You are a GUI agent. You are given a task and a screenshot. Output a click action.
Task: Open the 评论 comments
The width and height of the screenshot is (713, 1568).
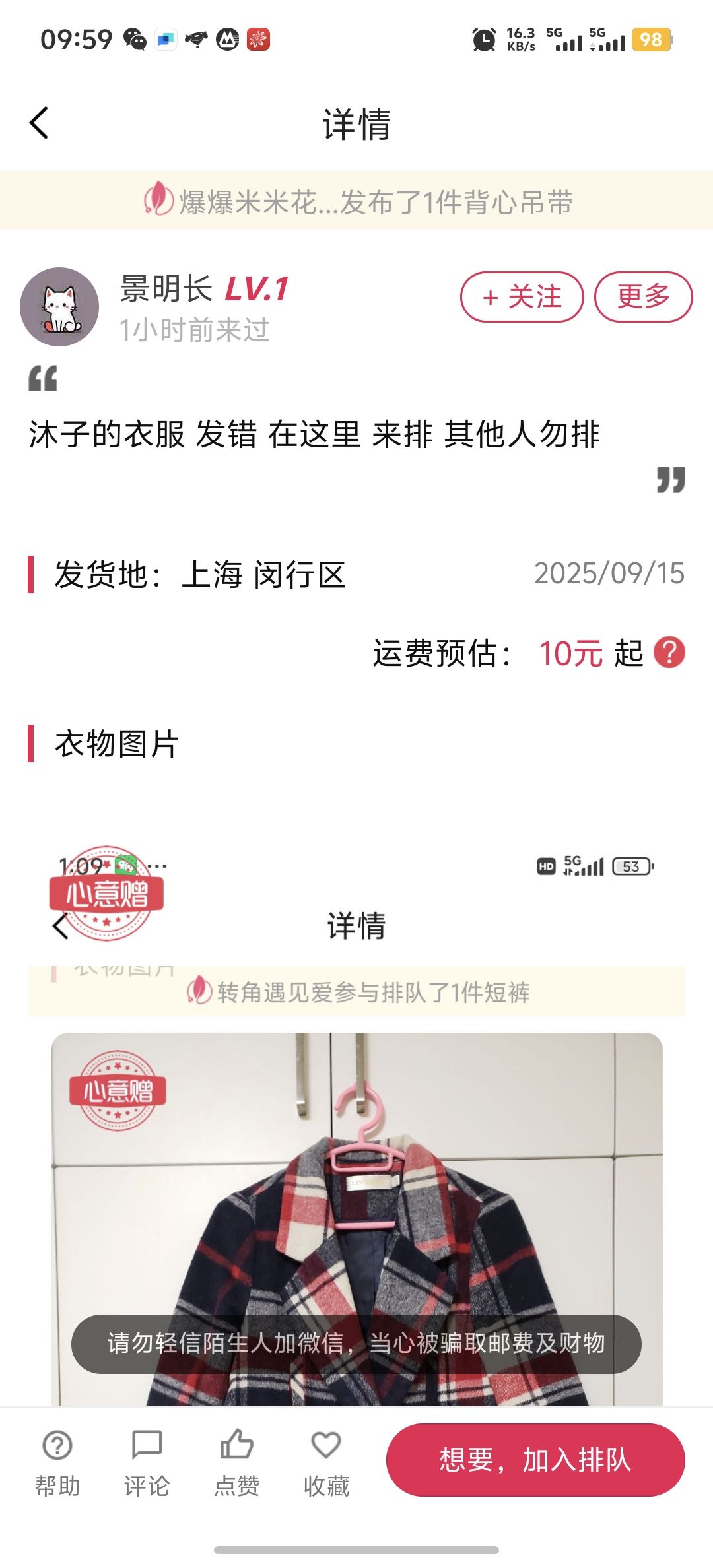click(147, 1463)
